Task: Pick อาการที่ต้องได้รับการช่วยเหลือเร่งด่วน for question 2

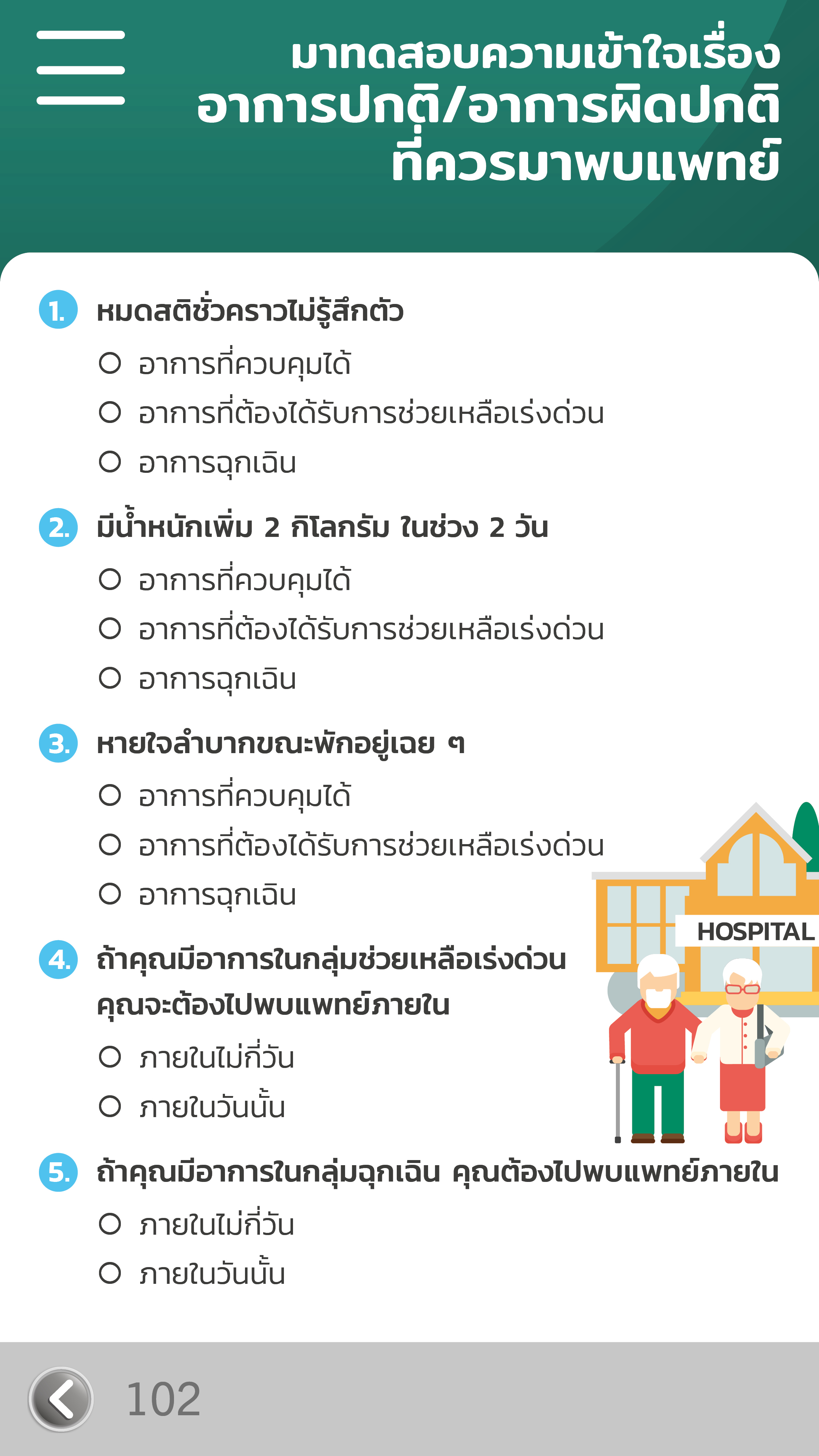Action: pos(110,629)
